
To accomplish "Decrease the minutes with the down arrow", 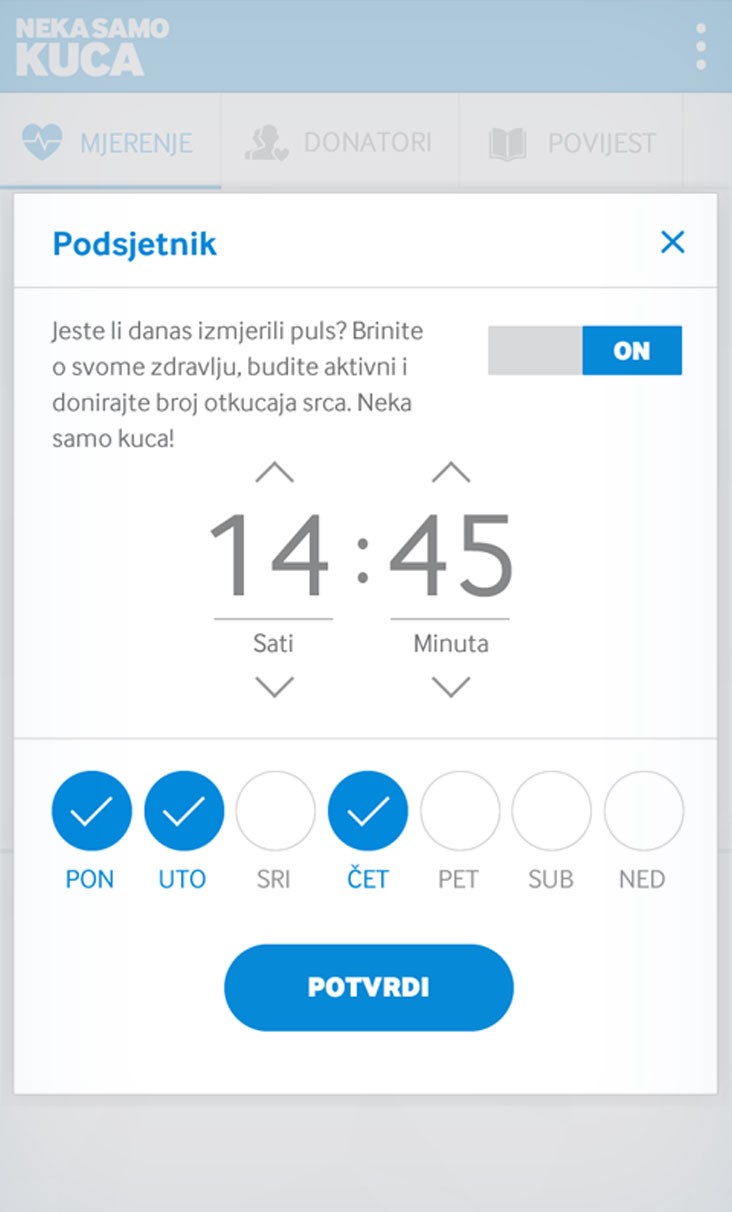I will (451, 687).
